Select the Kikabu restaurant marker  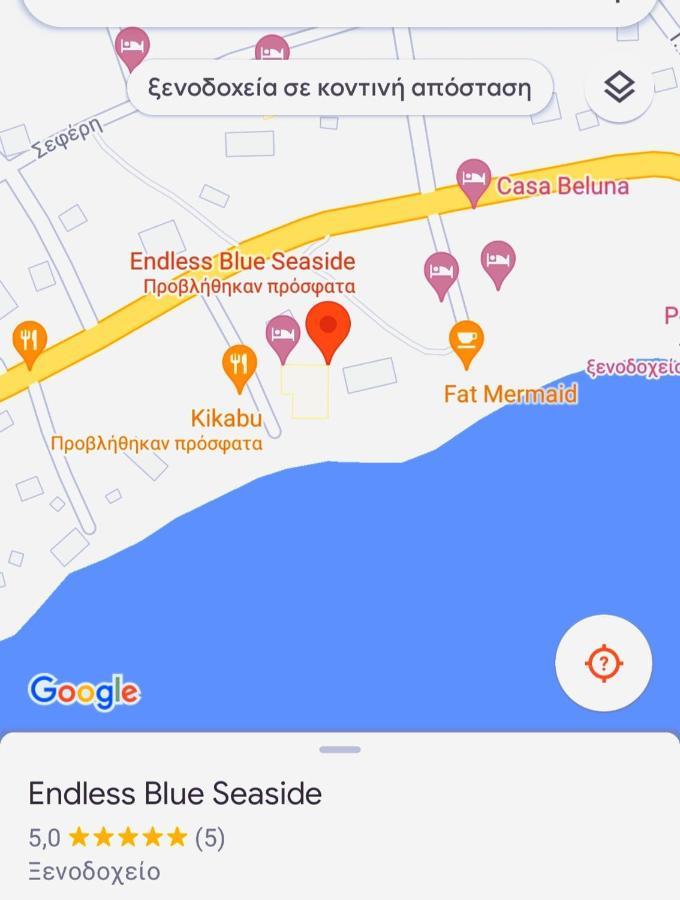coord(239,367)
